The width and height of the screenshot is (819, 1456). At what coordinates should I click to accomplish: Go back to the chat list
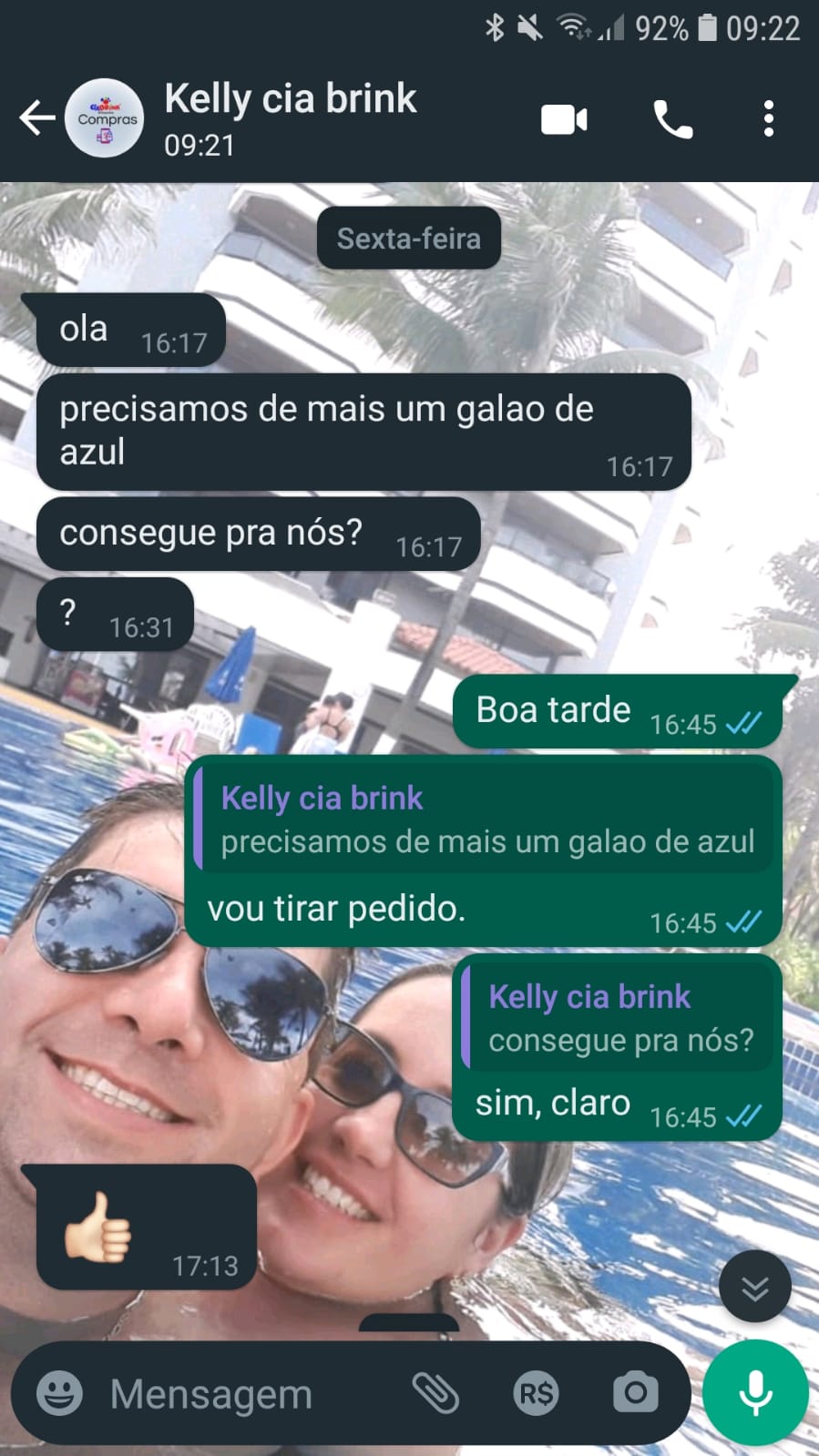tap(36, 118)
